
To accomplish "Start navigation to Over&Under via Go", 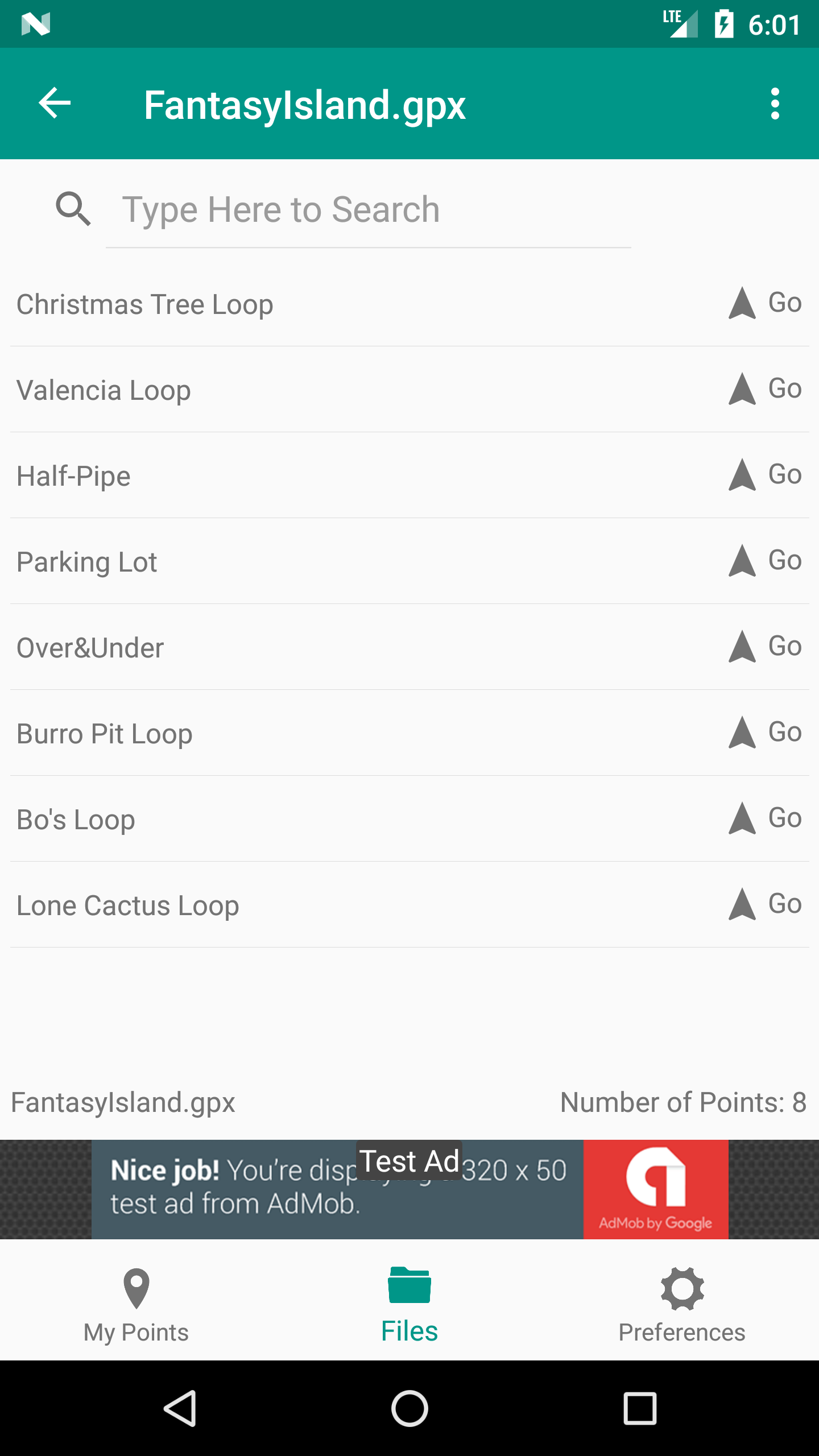I will (x=765, y=647).
